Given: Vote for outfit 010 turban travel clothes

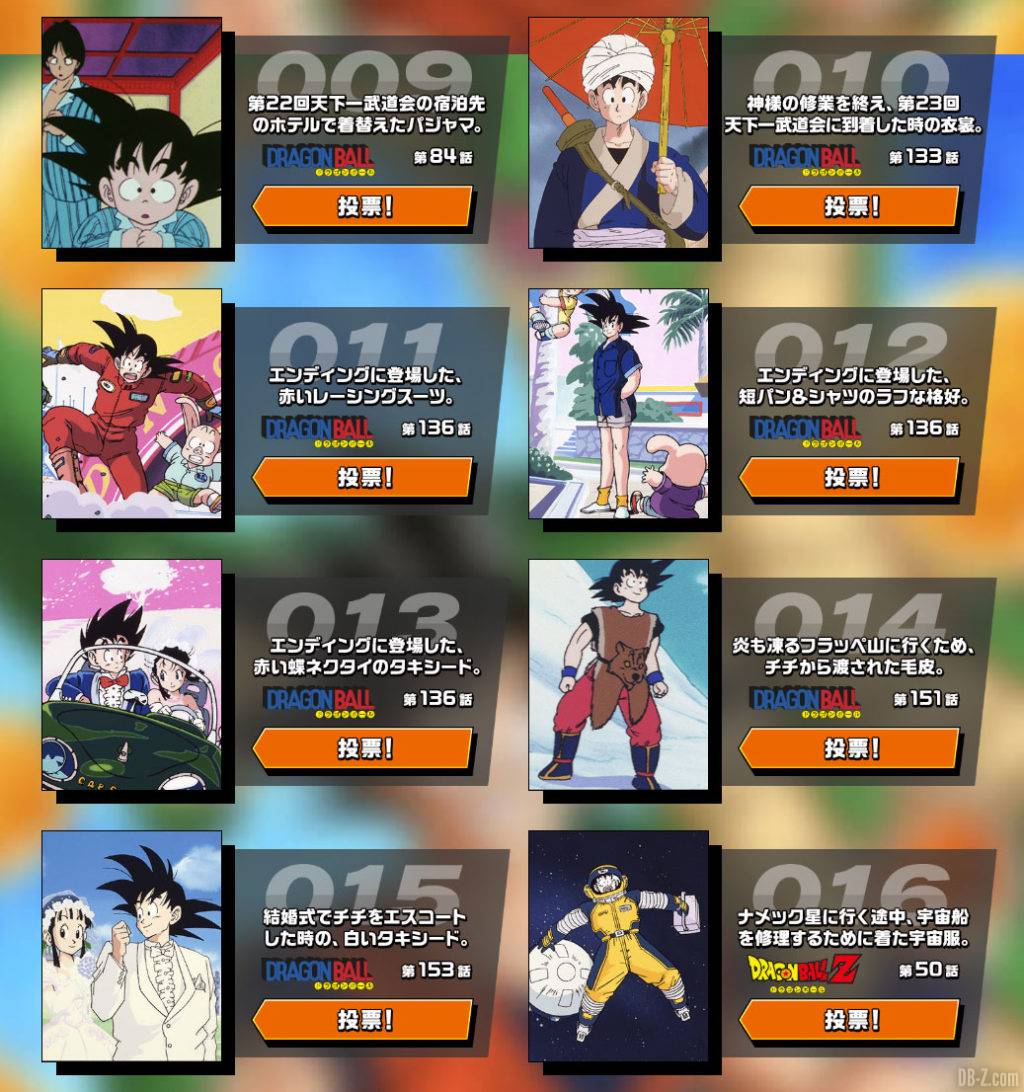Looking at the screenshot, I should pos(851,207).
